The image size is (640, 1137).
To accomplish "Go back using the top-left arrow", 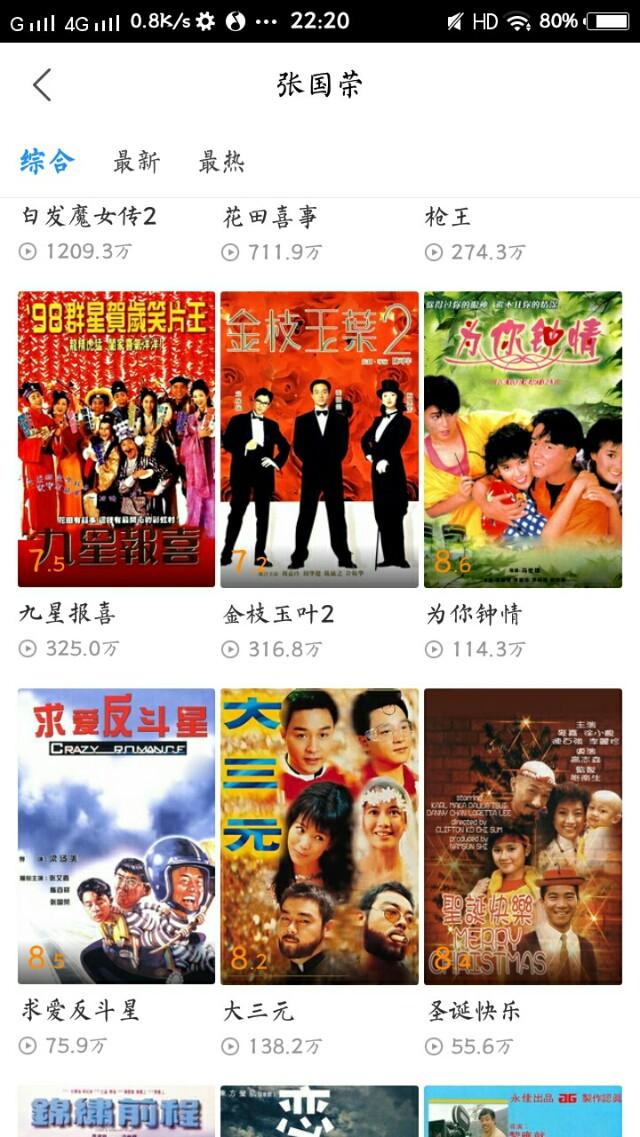I will coord(42,85).
